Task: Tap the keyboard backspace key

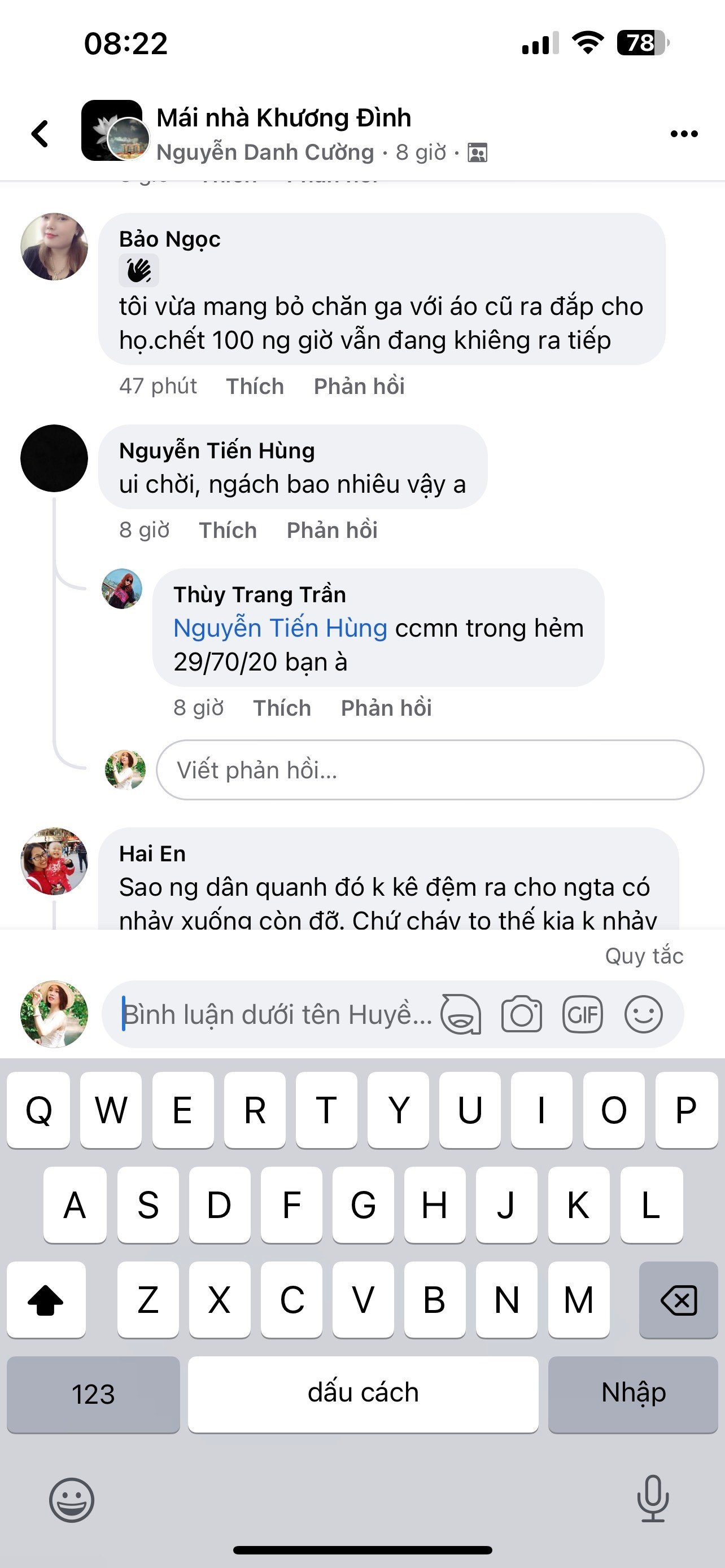Action: 678,1300
